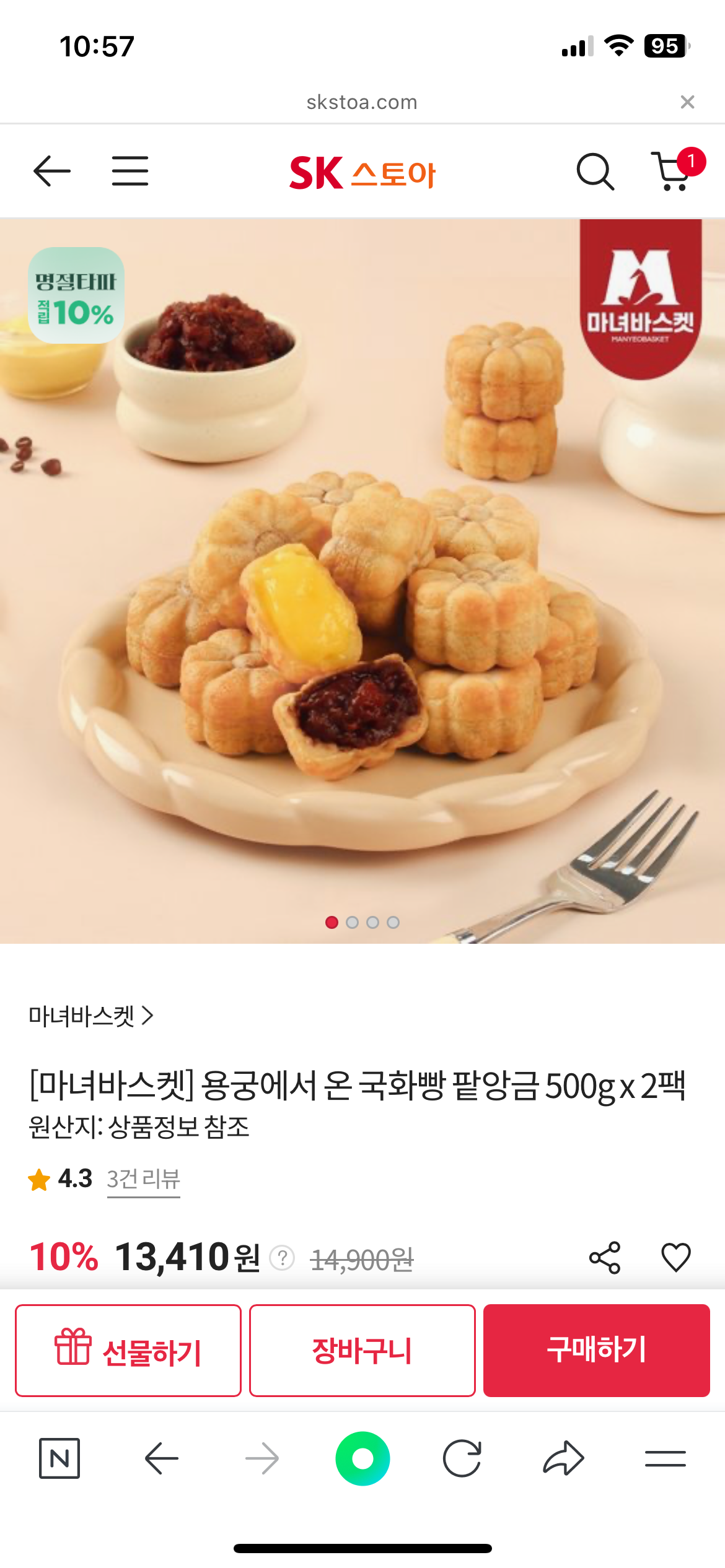Tap 선물하기 to send as gift
The image size is (725, 1568).
coord(128,1350)
